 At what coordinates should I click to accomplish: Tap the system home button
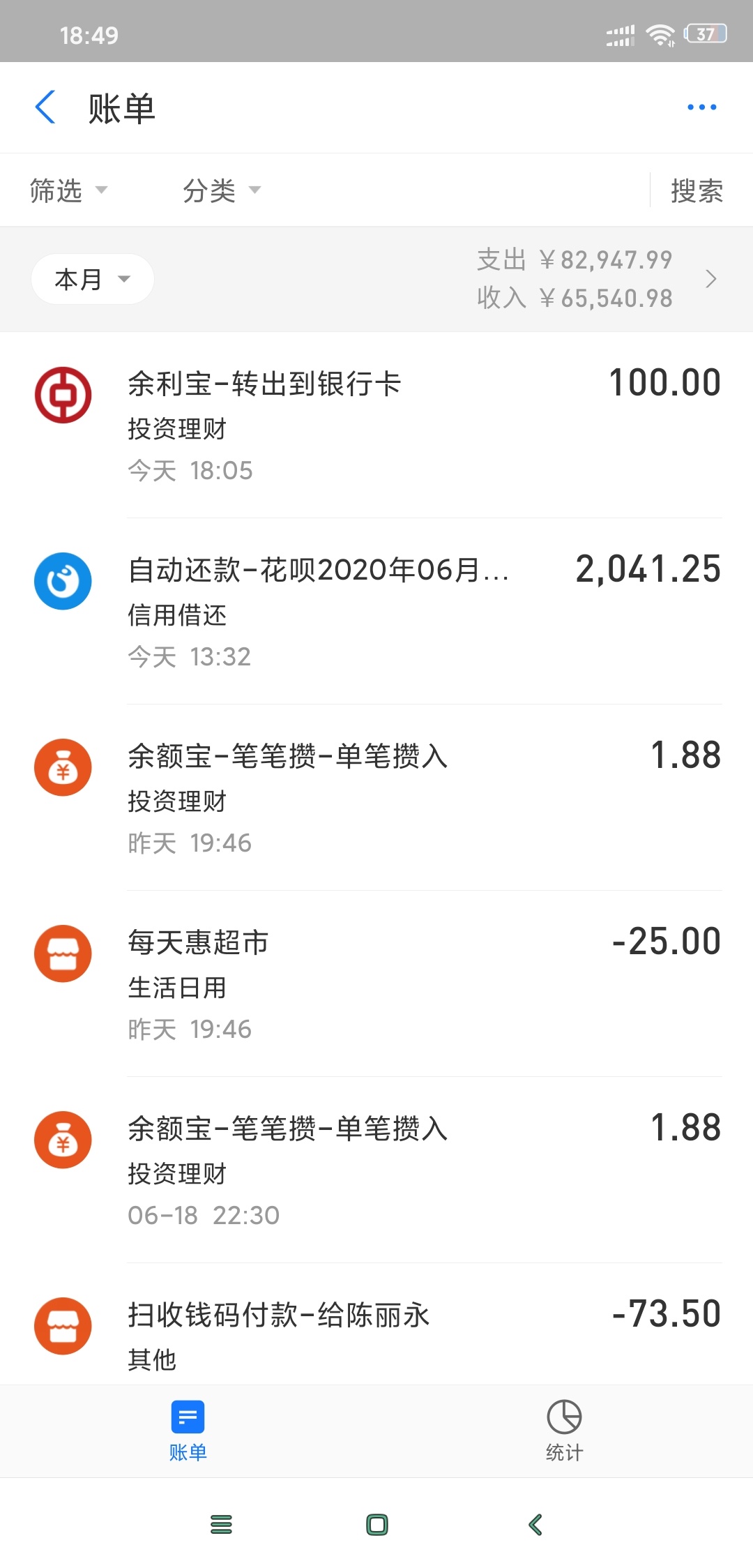(x=376, y=1525)
